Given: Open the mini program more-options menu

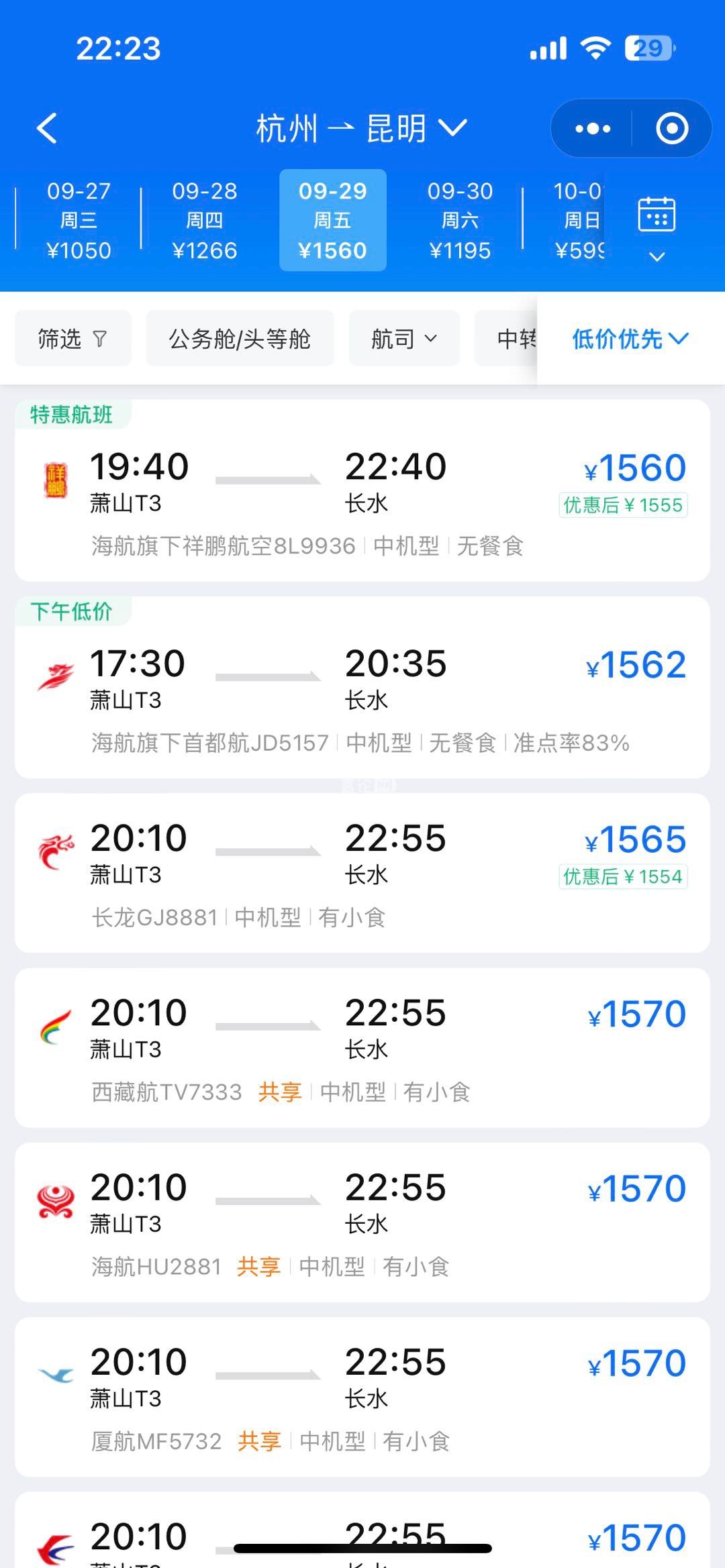Looking at the screenshot, I should (593, 128).
